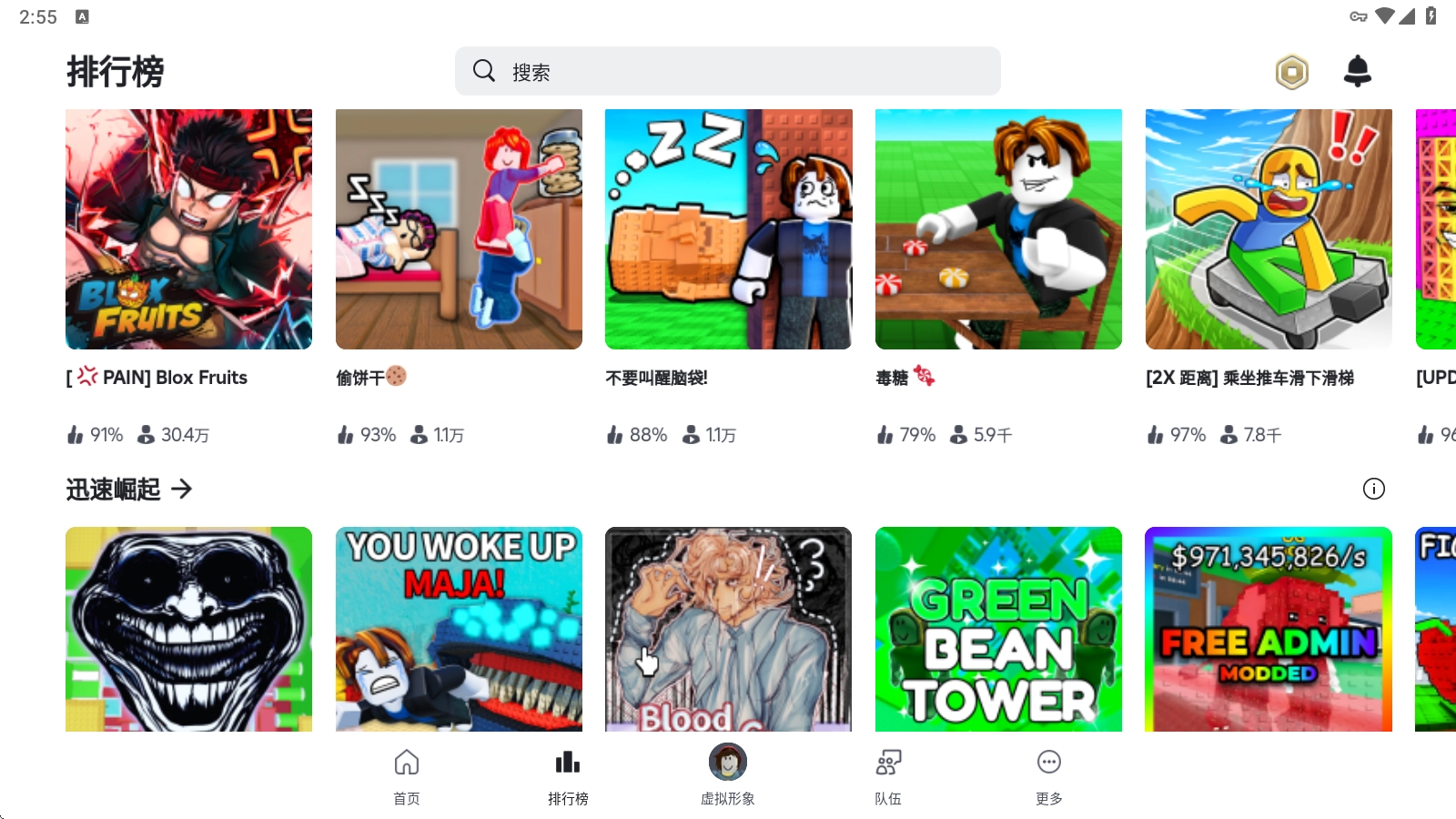This screenshot has height=819, width=1456.
Task: Open the Blox Fruits game
Action: point(188,229)
